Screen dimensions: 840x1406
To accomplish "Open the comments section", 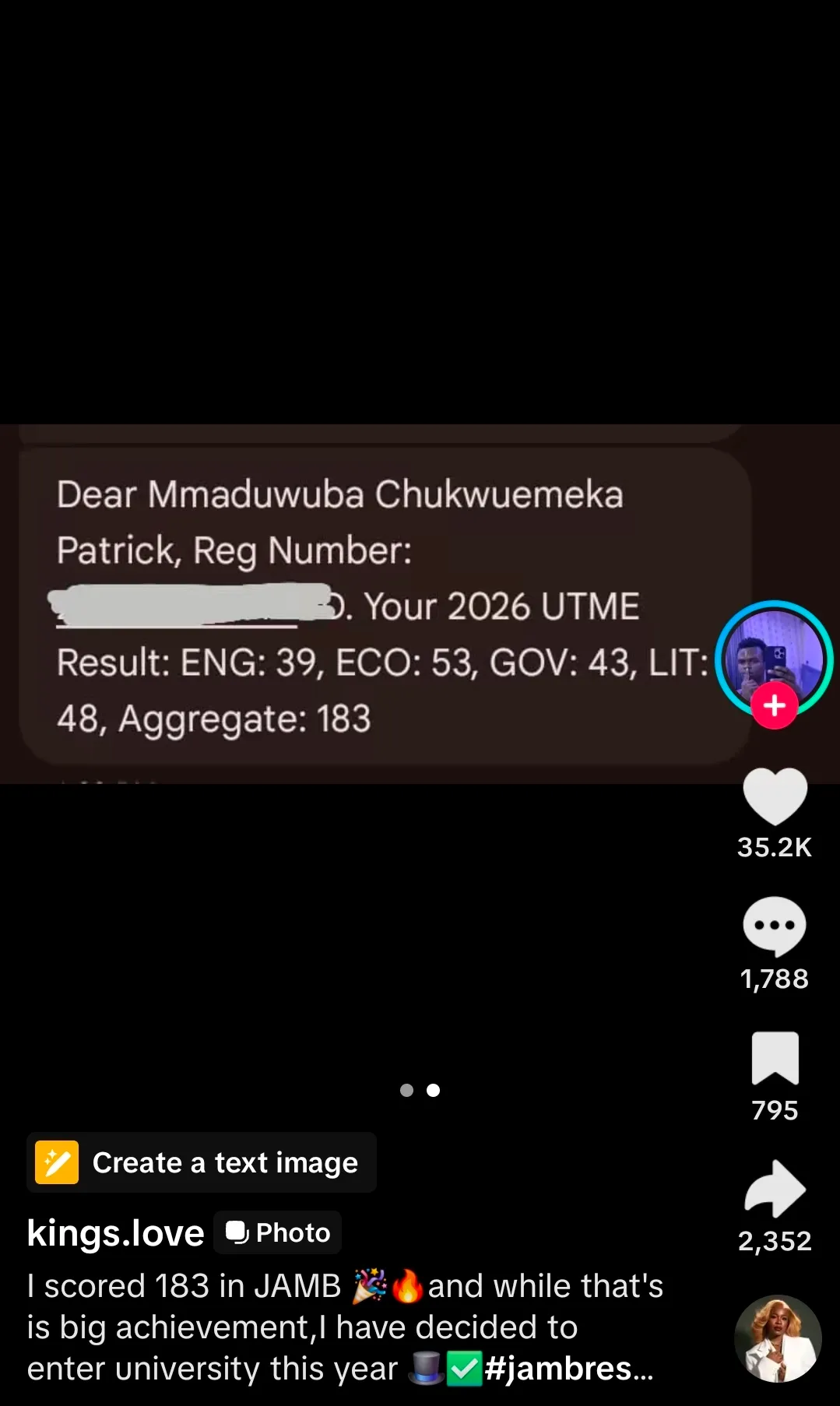I will coord(774,926).
